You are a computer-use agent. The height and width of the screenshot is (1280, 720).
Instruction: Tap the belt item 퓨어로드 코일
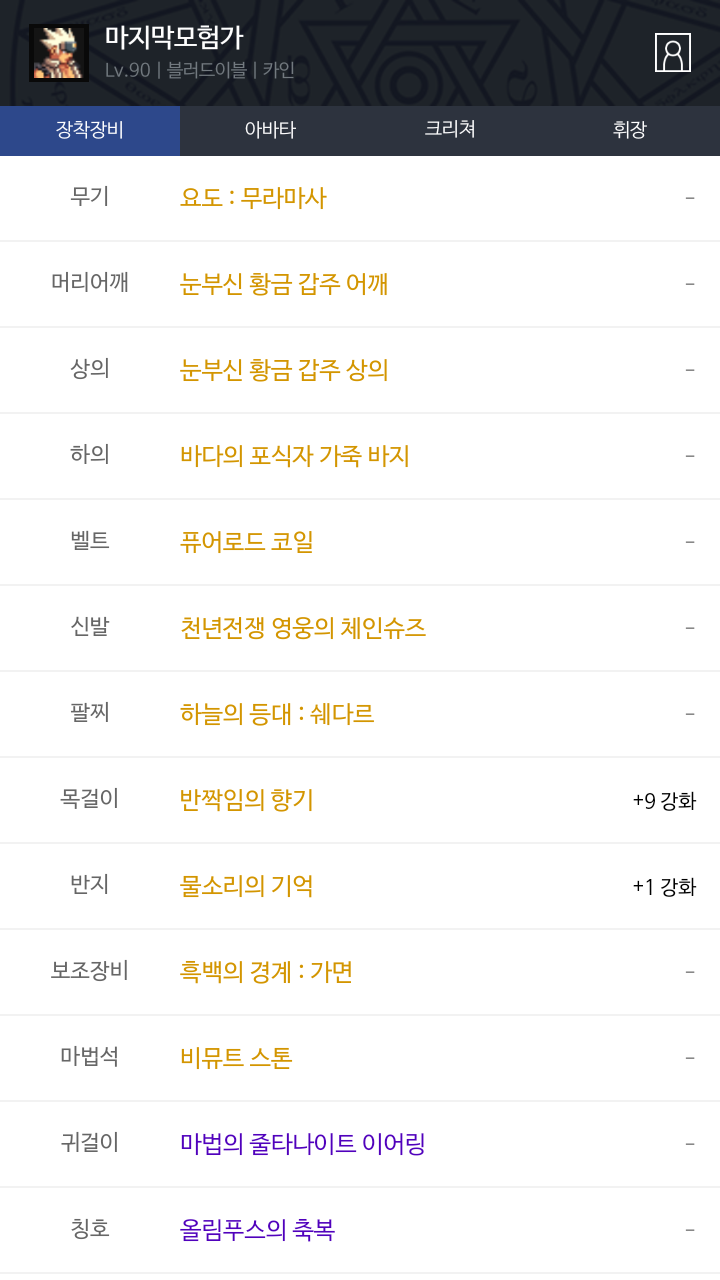pyautogui.click(x=247, y=542)
